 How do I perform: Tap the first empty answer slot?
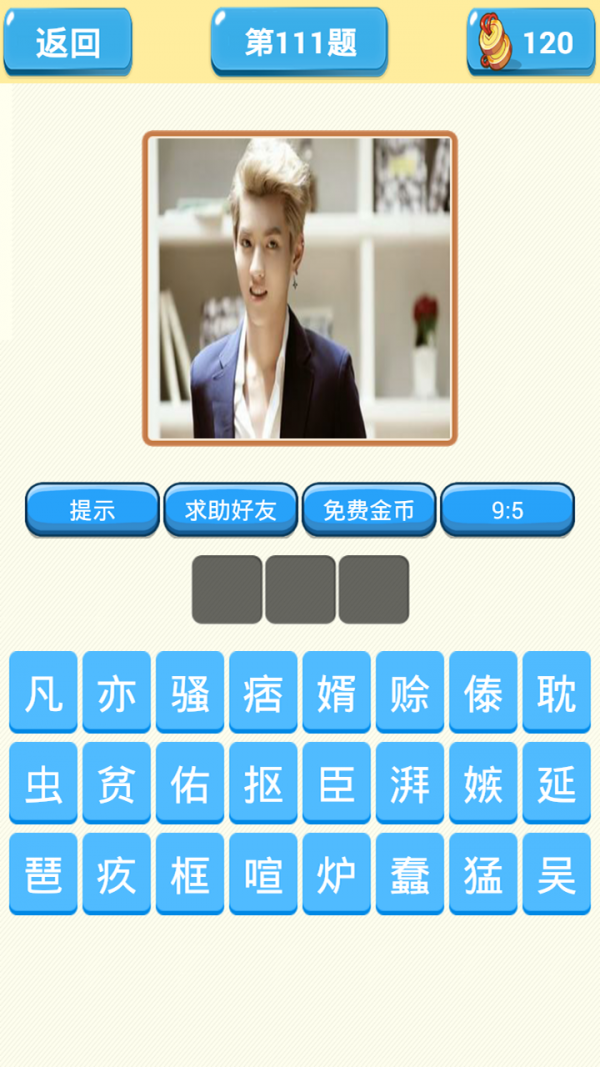(227, 590)
